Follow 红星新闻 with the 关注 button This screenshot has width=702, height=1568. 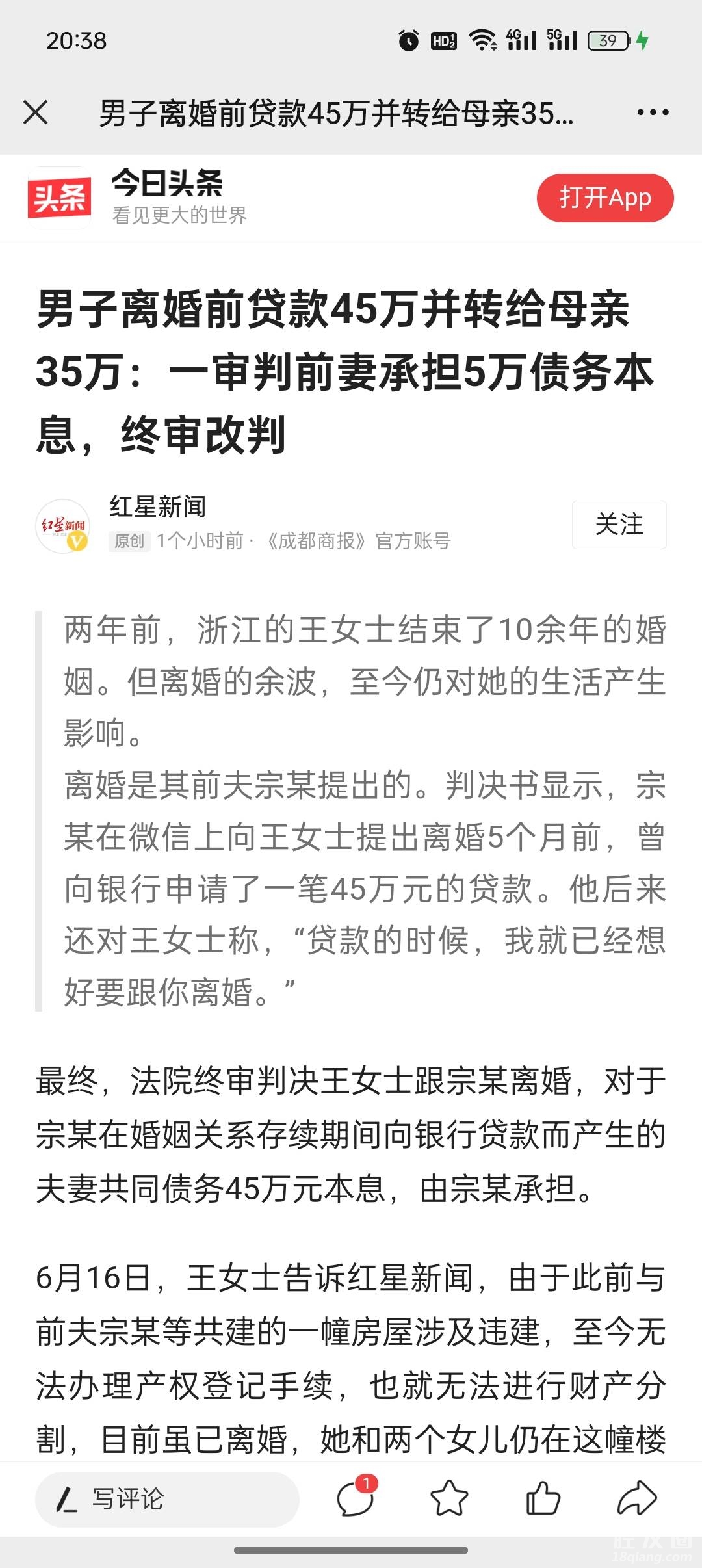click(619, 525)
